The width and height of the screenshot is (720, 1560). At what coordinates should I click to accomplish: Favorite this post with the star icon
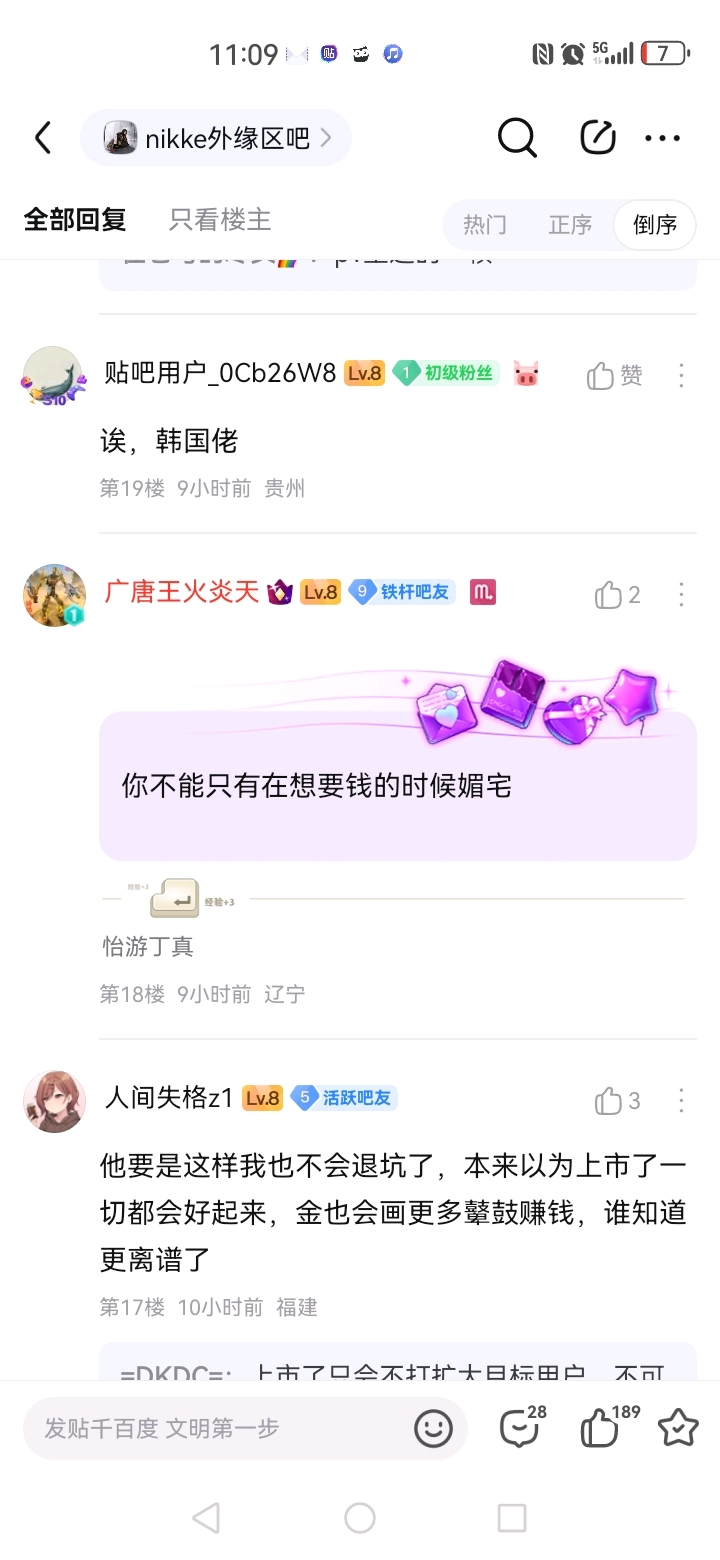click(678, 1428)
